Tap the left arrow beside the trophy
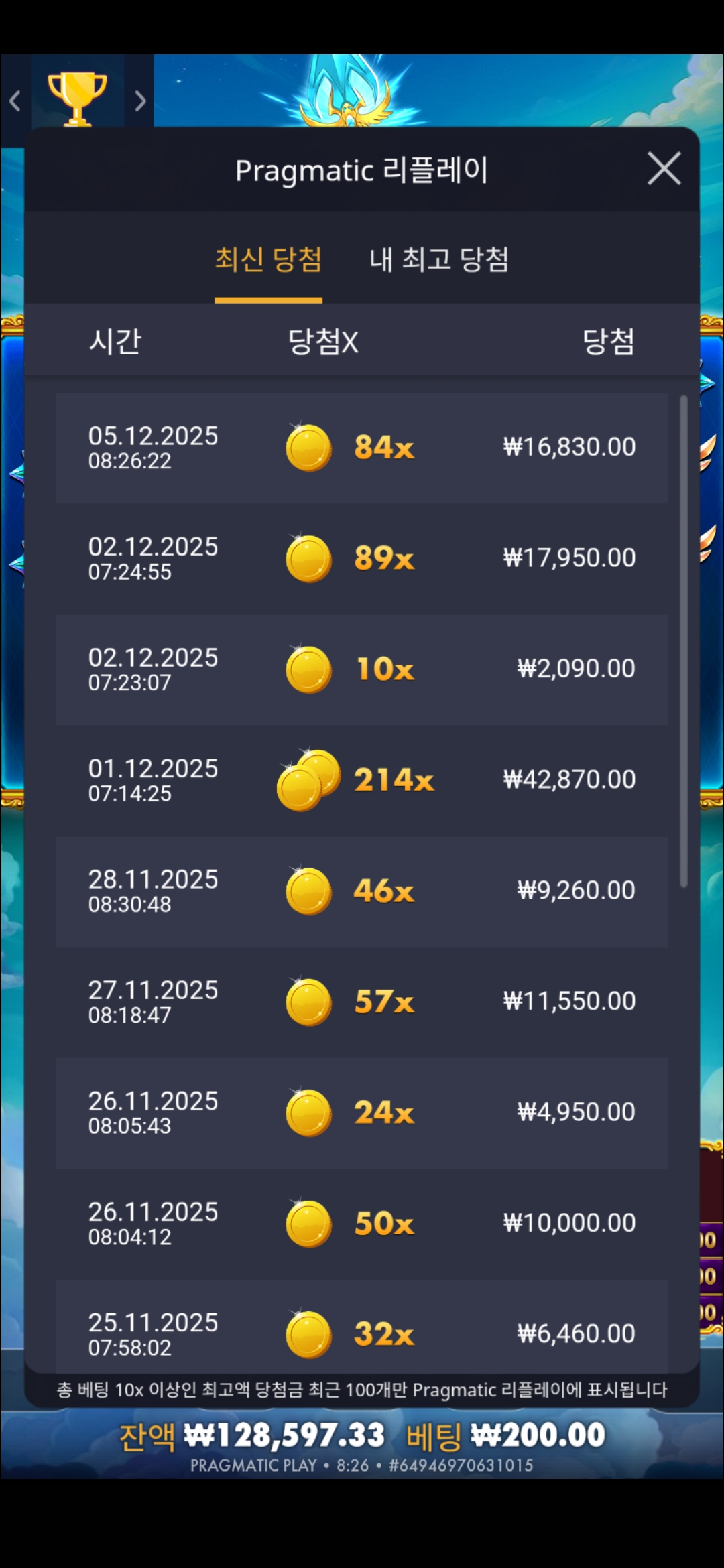724x1568 pixels. (x=15, y=101)
